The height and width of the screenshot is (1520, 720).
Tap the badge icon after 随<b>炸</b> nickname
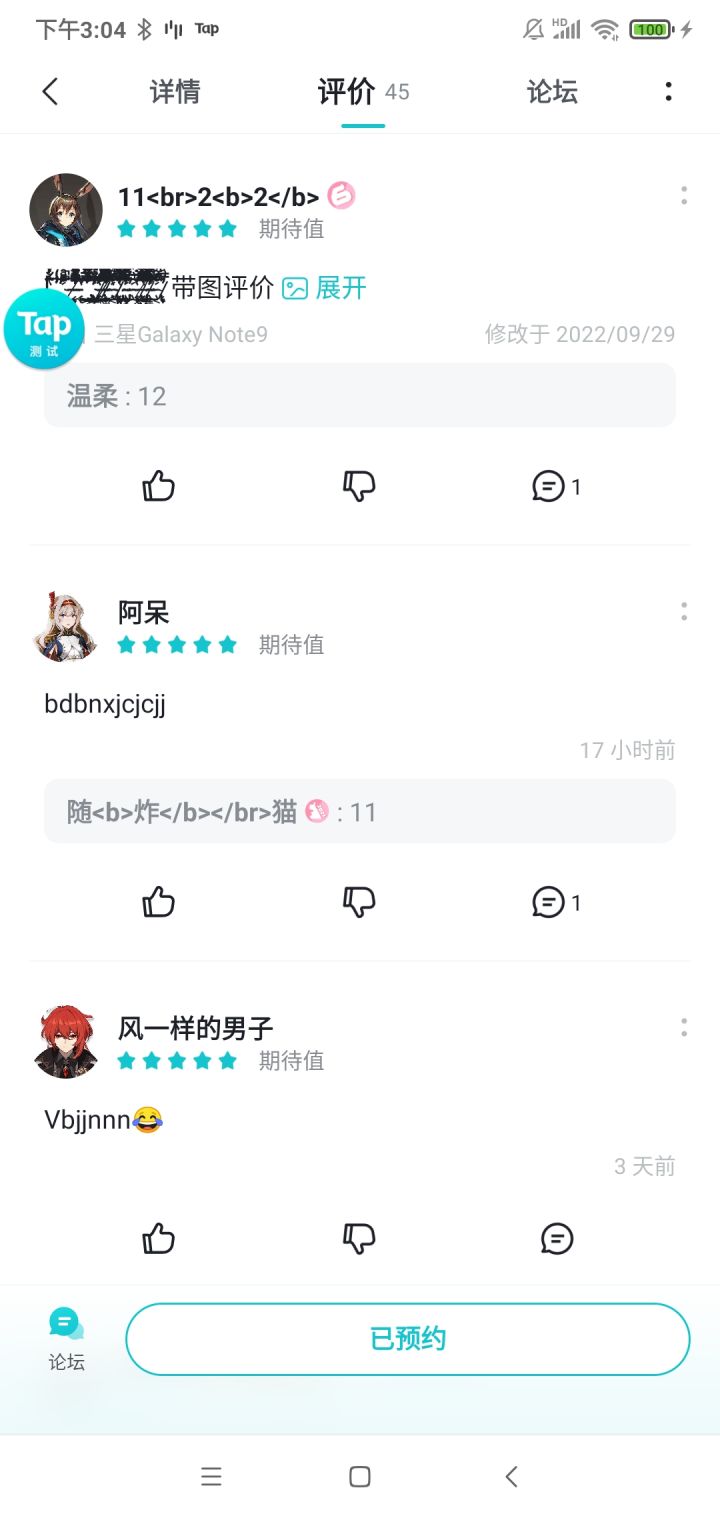(x=316, y=811)
